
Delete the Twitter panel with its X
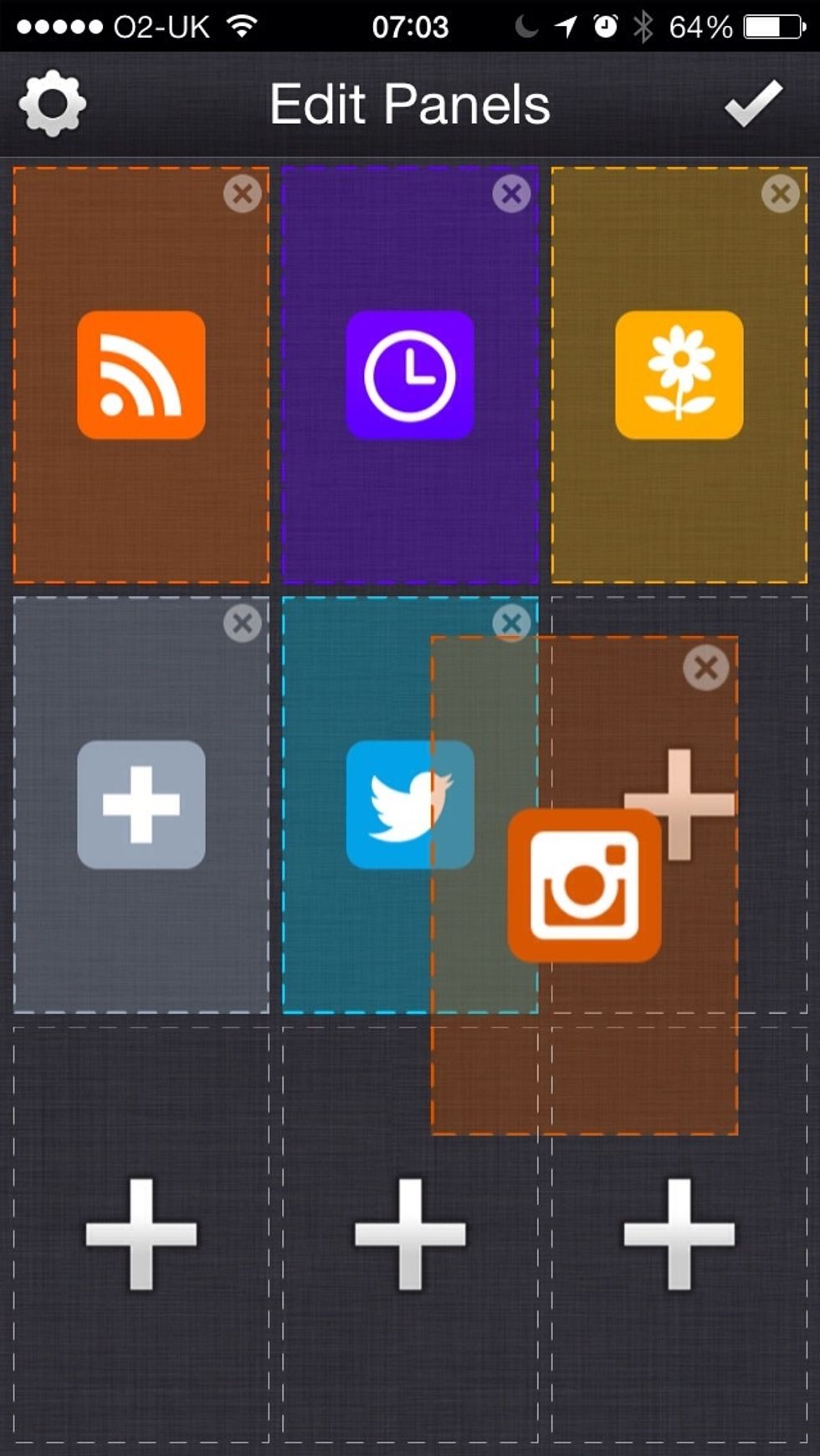coord(511,623)
